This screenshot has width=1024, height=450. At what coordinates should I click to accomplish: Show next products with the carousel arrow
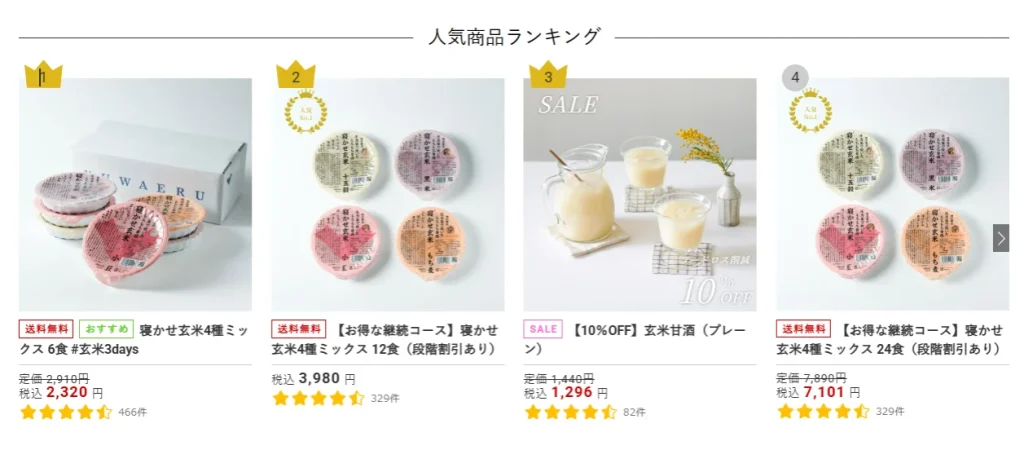point(1001,238)
